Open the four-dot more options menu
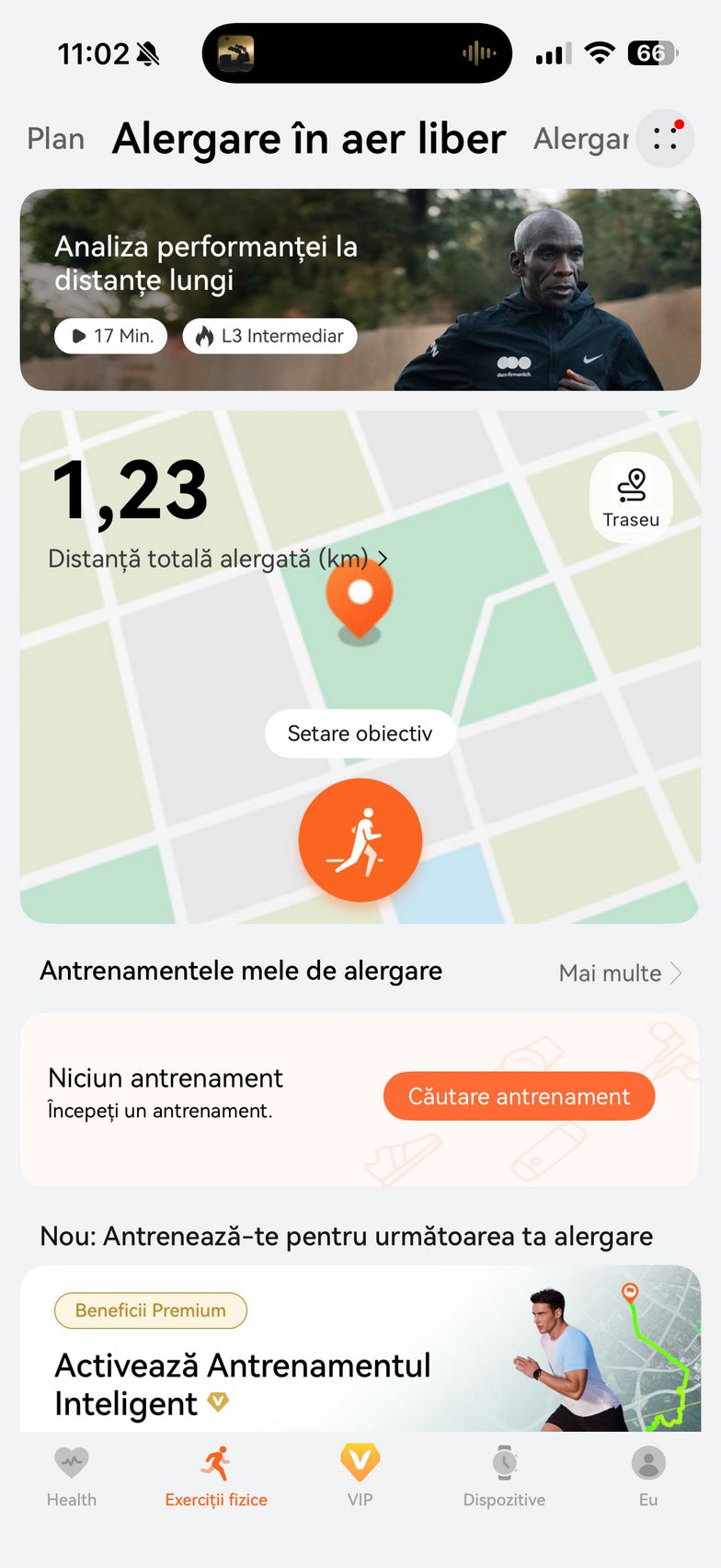The width and height of the screenshot is (721, 1568). [x=665, y=139]
